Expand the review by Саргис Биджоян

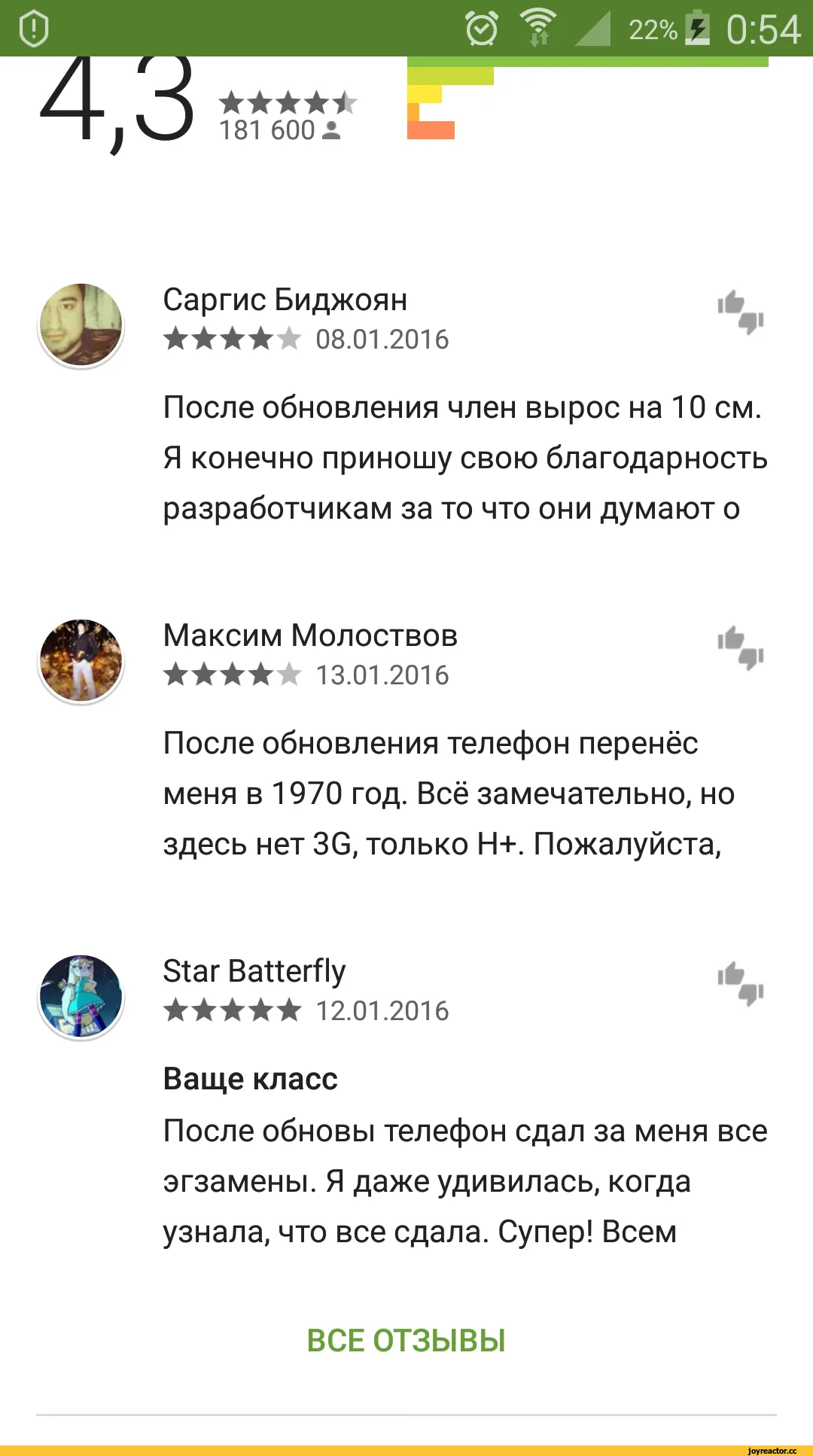(x=465, y=458)
